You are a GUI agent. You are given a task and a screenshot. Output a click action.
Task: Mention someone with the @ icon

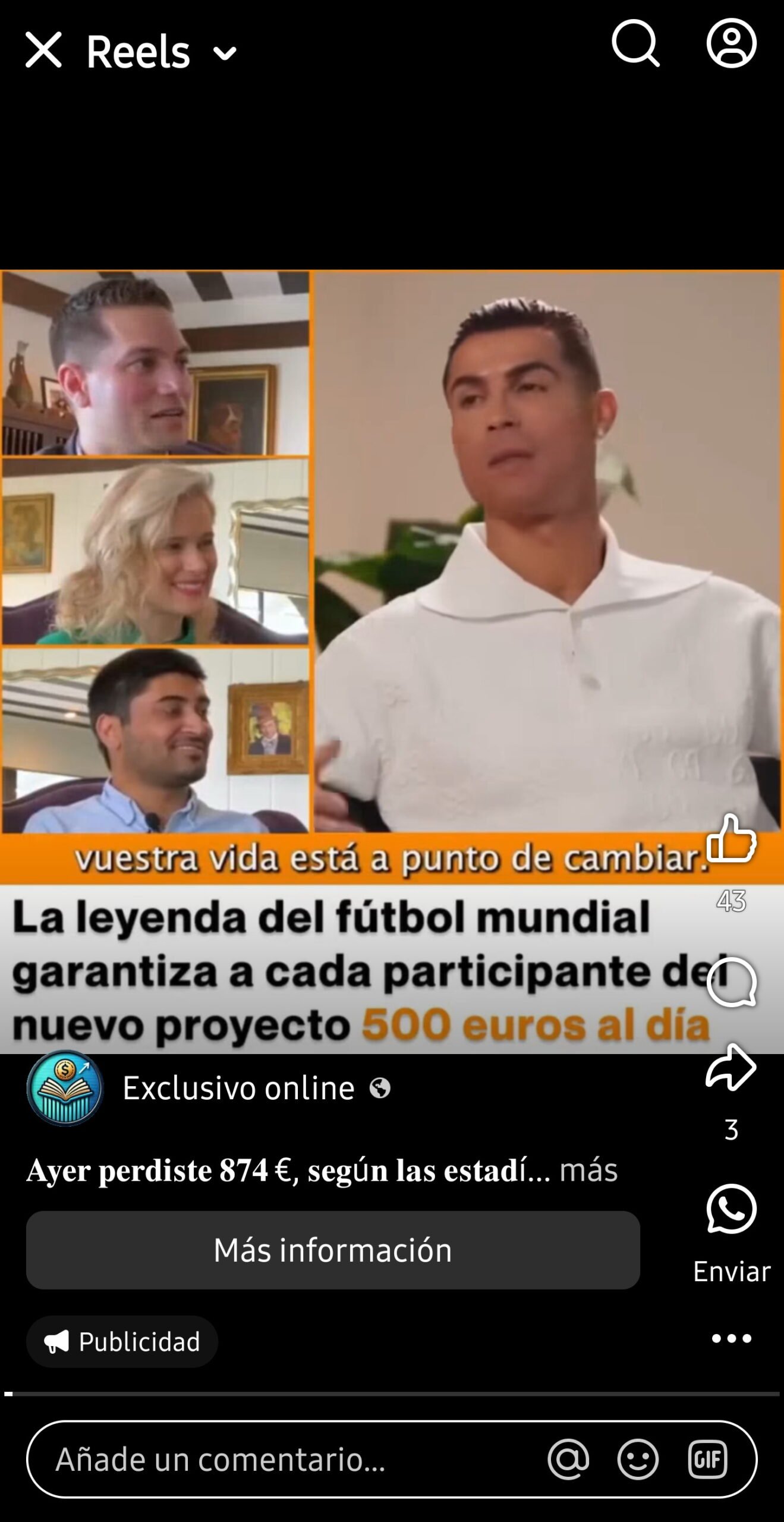pos(568,1460)
